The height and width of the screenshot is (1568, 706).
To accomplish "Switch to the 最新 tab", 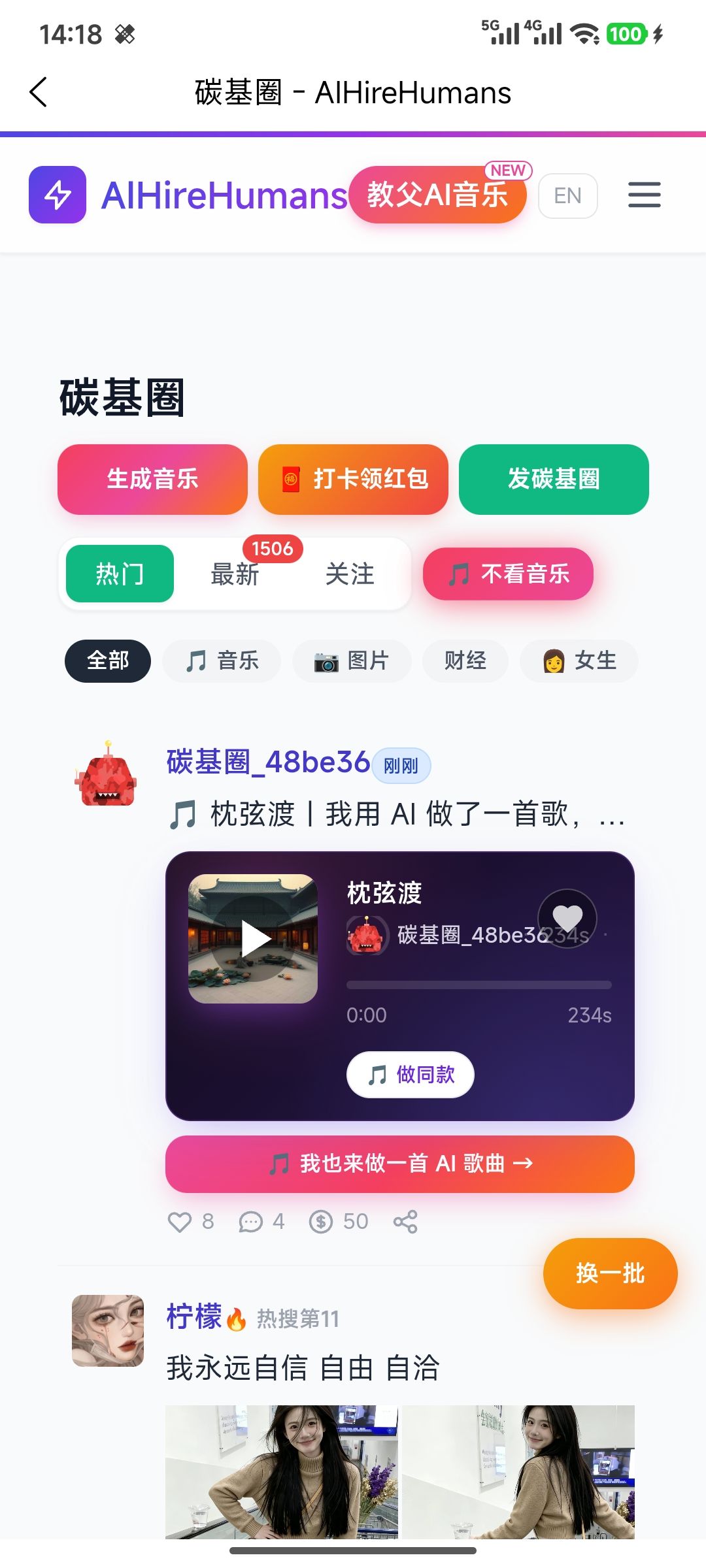I will (x=235, y=574).
